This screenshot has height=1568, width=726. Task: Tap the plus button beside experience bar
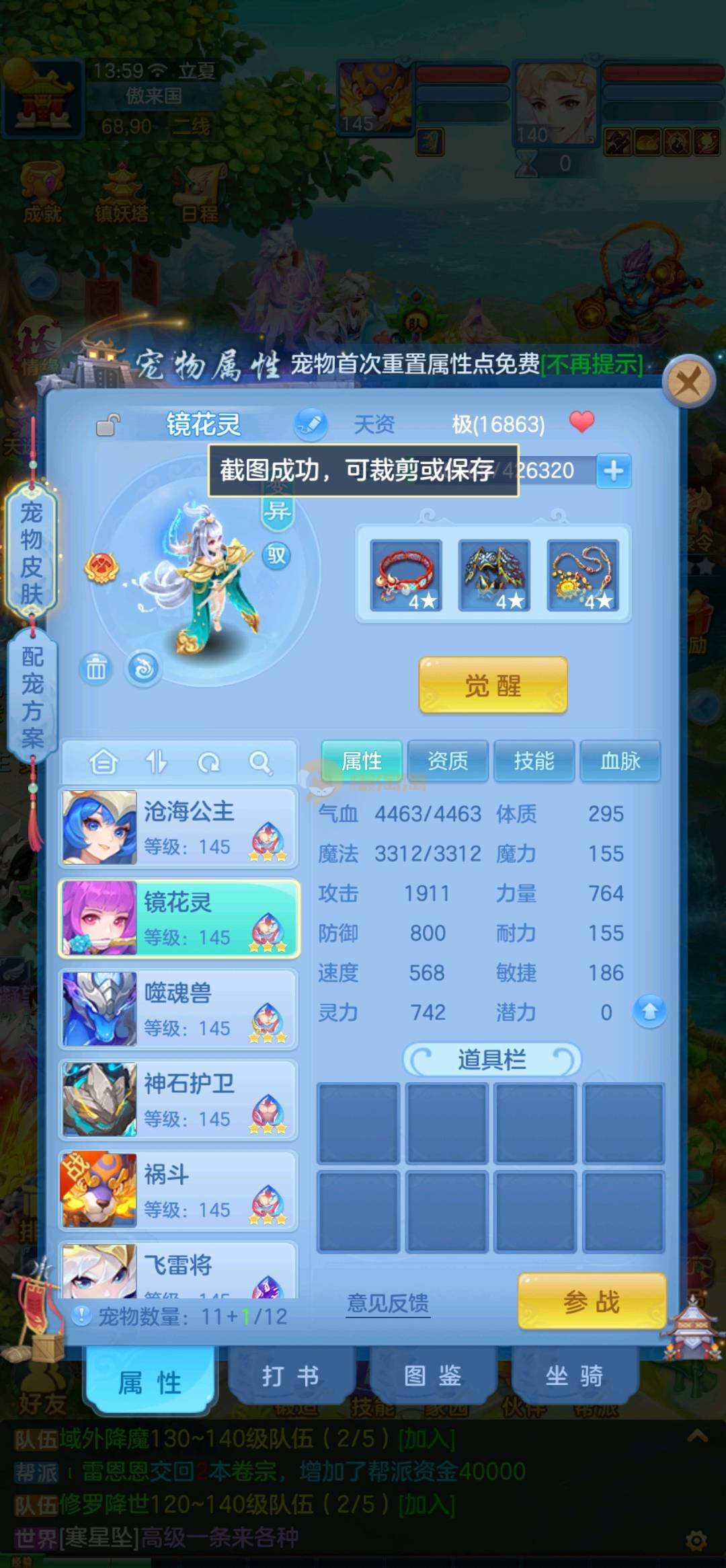click(613, 471)
